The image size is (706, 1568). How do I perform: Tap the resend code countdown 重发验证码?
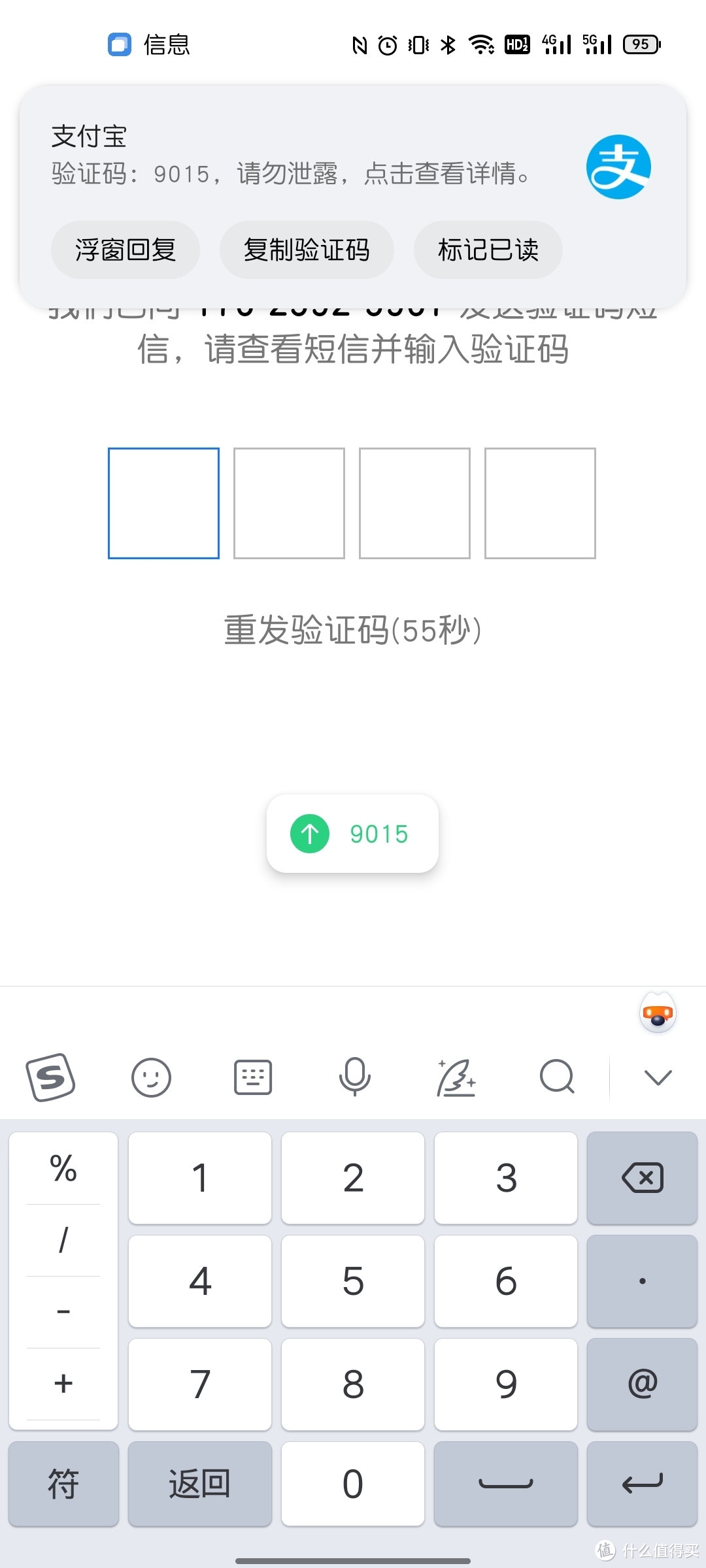pyautogui.click(x=352, y=629)
